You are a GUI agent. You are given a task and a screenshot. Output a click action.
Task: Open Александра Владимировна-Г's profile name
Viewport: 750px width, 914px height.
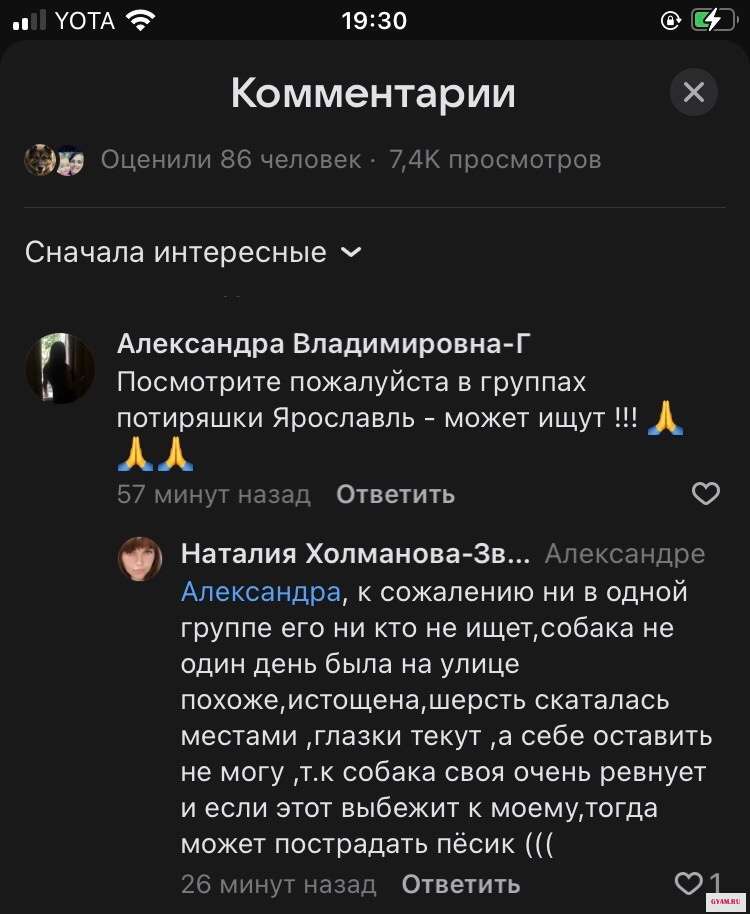(323, 344)
